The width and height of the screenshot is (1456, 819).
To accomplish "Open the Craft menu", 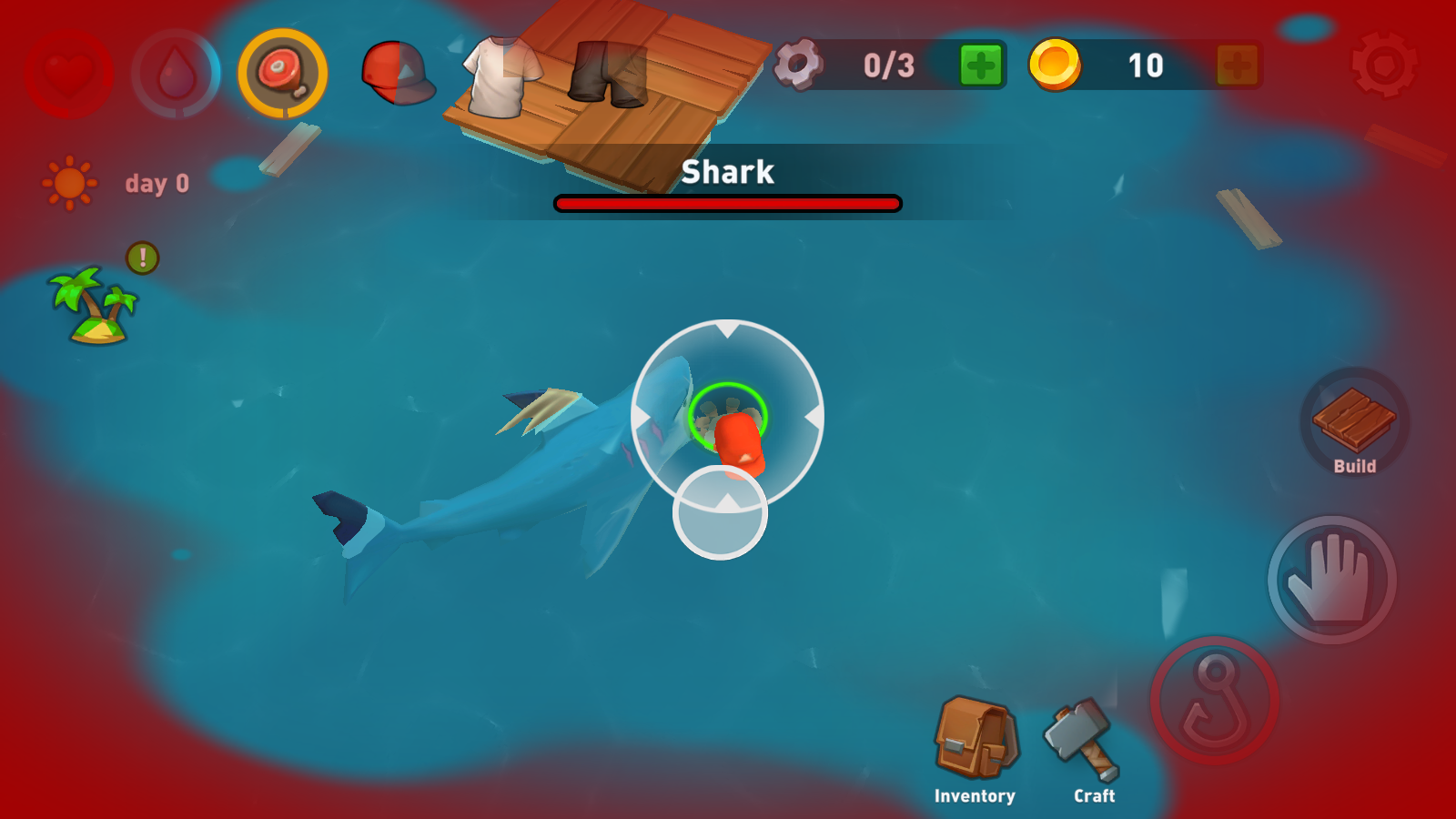I will pos(1087,739).
